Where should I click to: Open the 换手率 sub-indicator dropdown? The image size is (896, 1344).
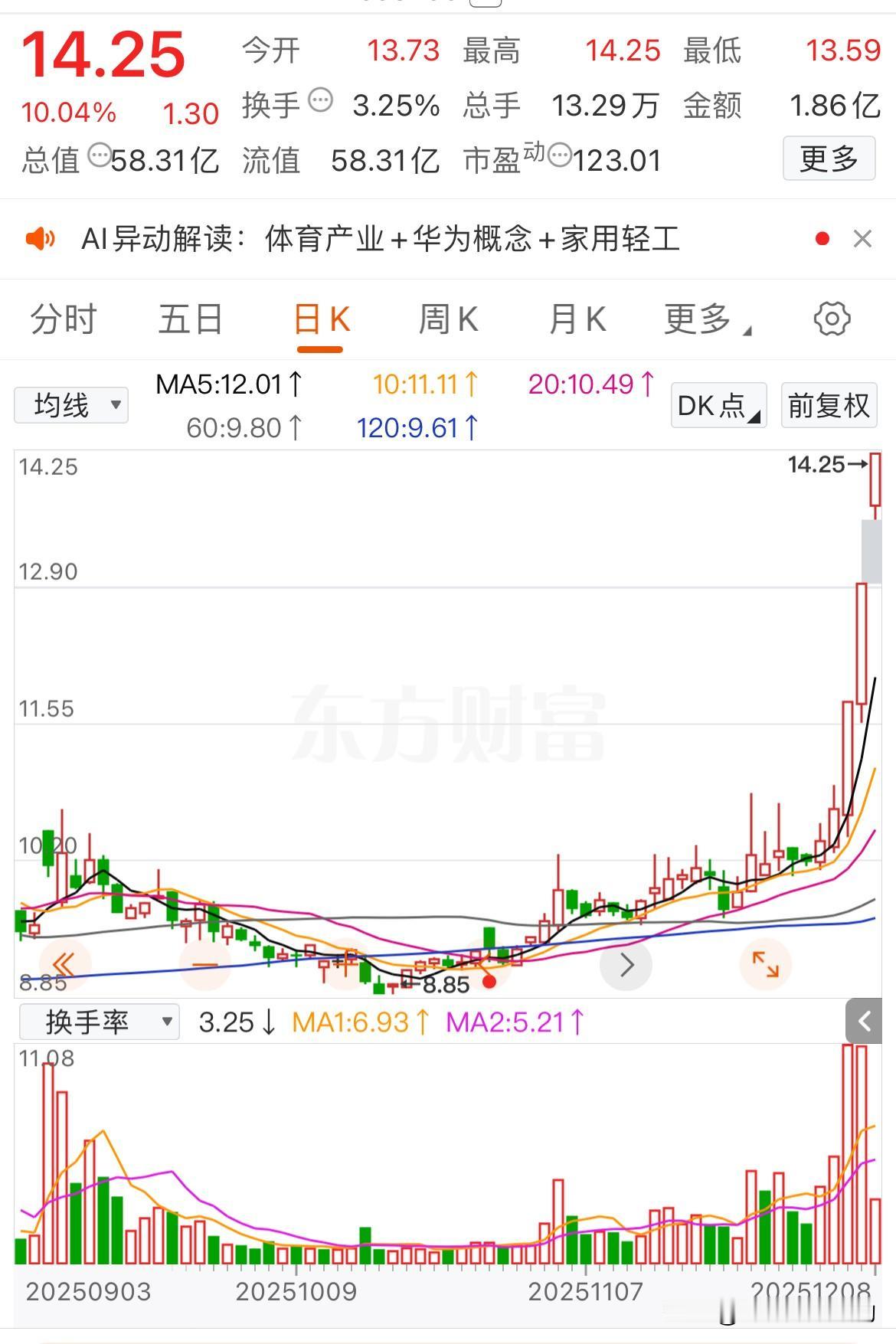pos(100,1022)
